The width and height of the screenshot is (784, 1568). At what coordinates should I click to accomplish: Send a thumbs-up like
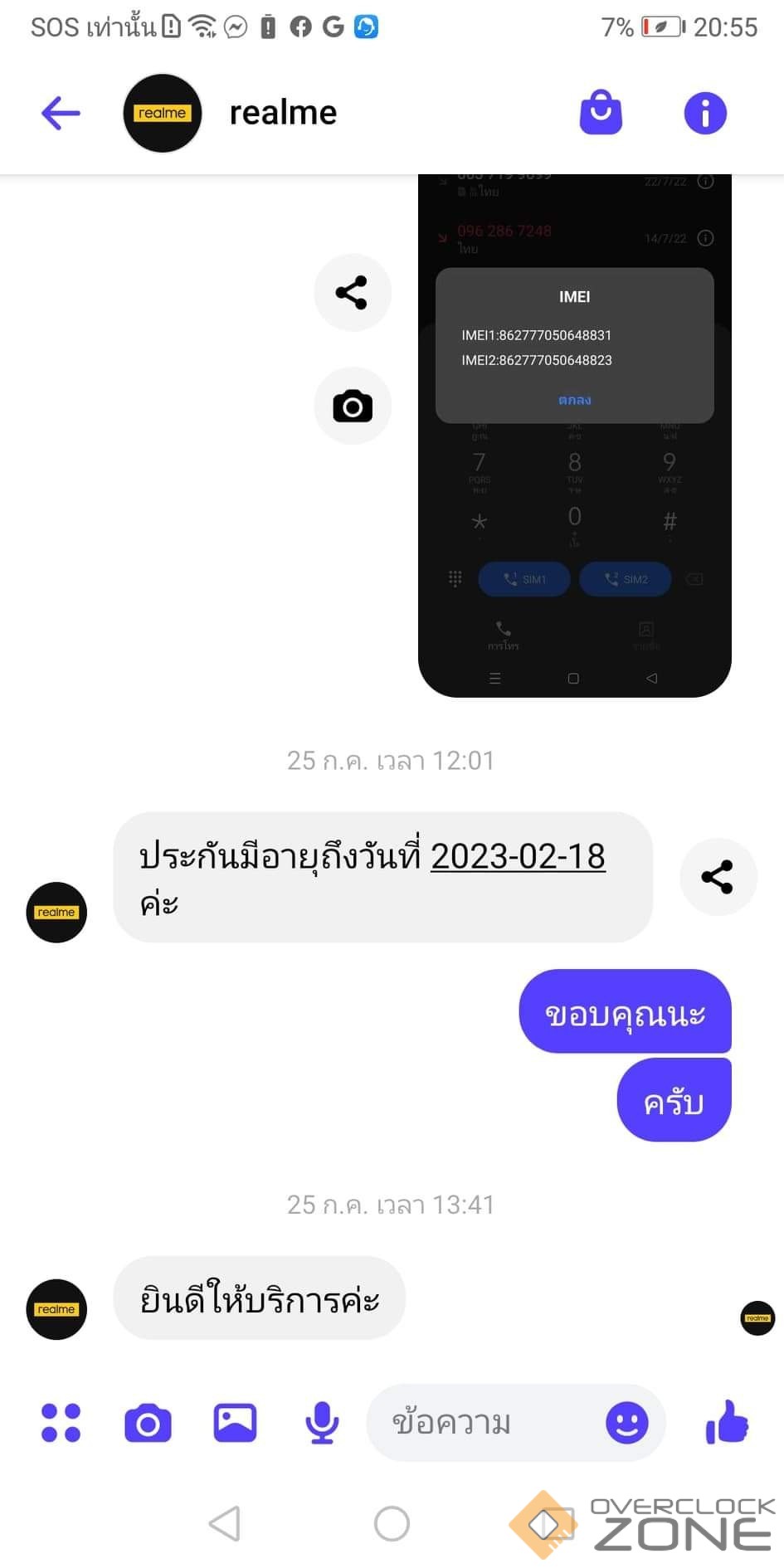coord(727,1423)
